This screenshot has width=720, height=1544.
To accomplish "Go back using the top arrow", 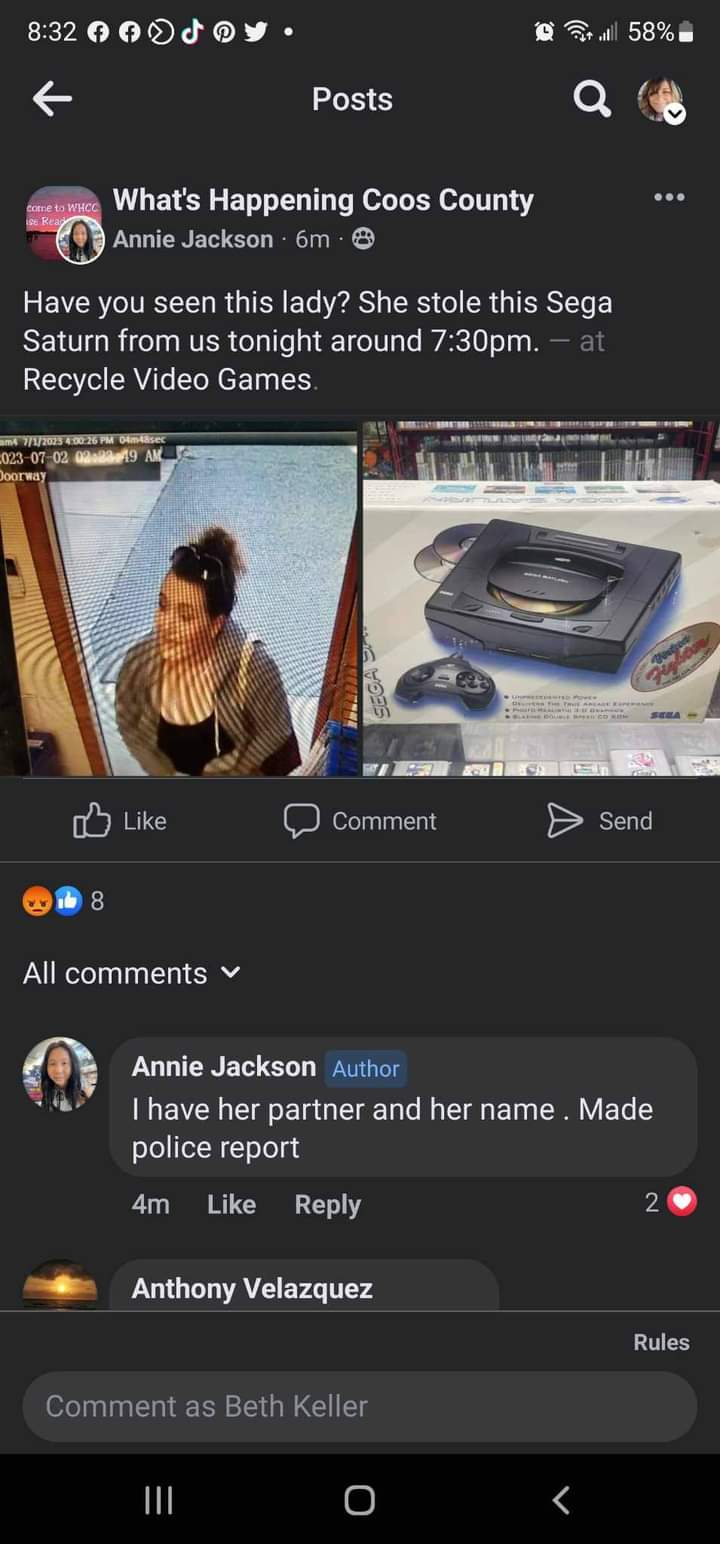I will click(x=52, y=99).
